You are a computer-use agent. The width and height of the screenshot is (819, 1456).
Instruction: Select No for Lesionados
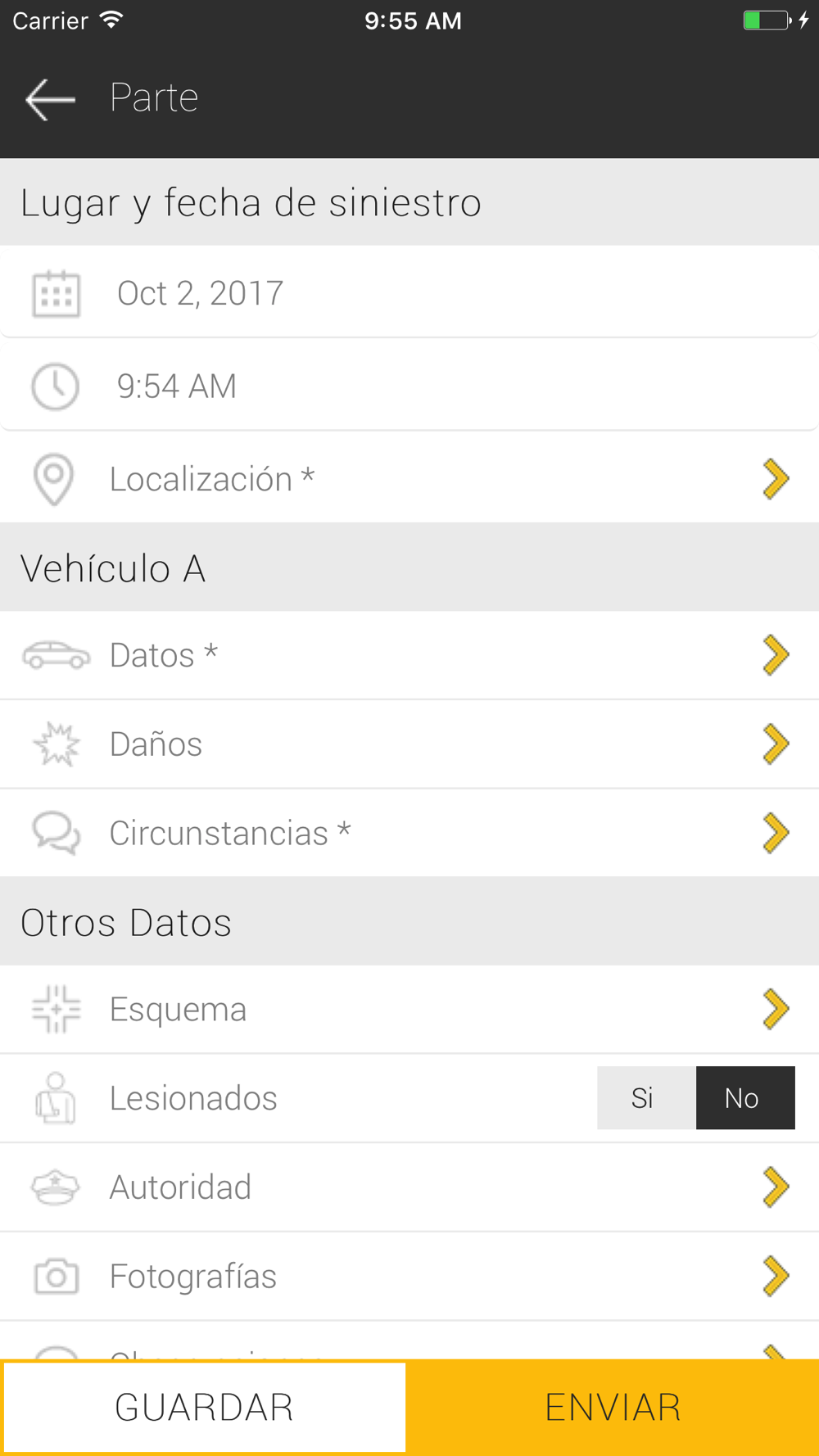click(x=745, y=1098)
